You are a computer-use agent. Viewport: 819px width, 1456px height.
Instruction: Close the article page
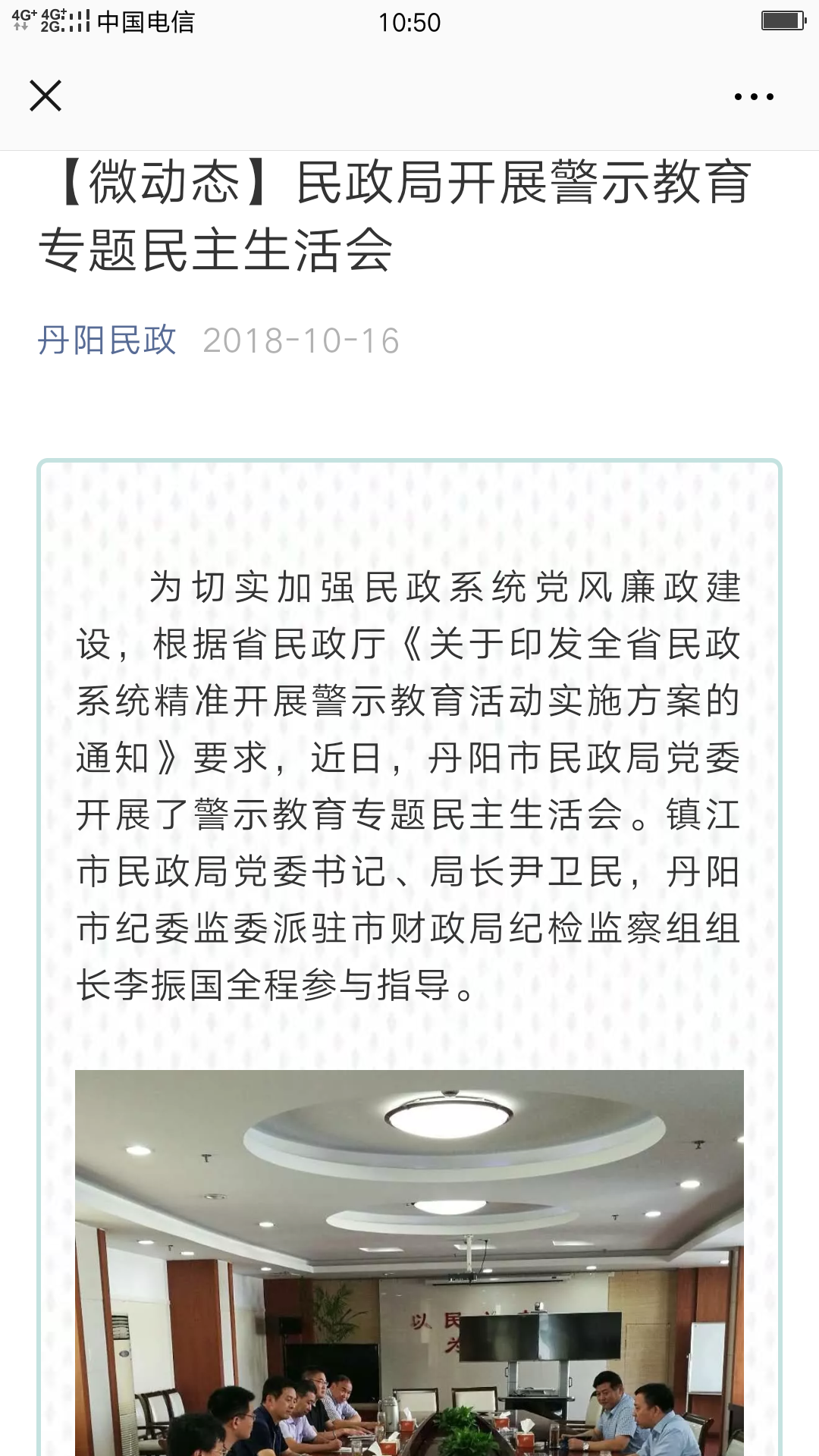click(45, 96)
